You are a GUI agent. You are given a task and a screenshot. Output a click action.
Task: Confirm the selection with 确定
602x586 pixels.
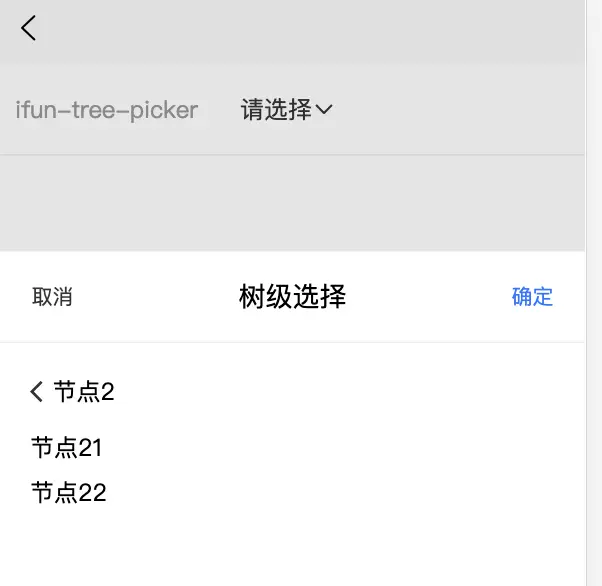pyautogui.click(x=532, y=297)
